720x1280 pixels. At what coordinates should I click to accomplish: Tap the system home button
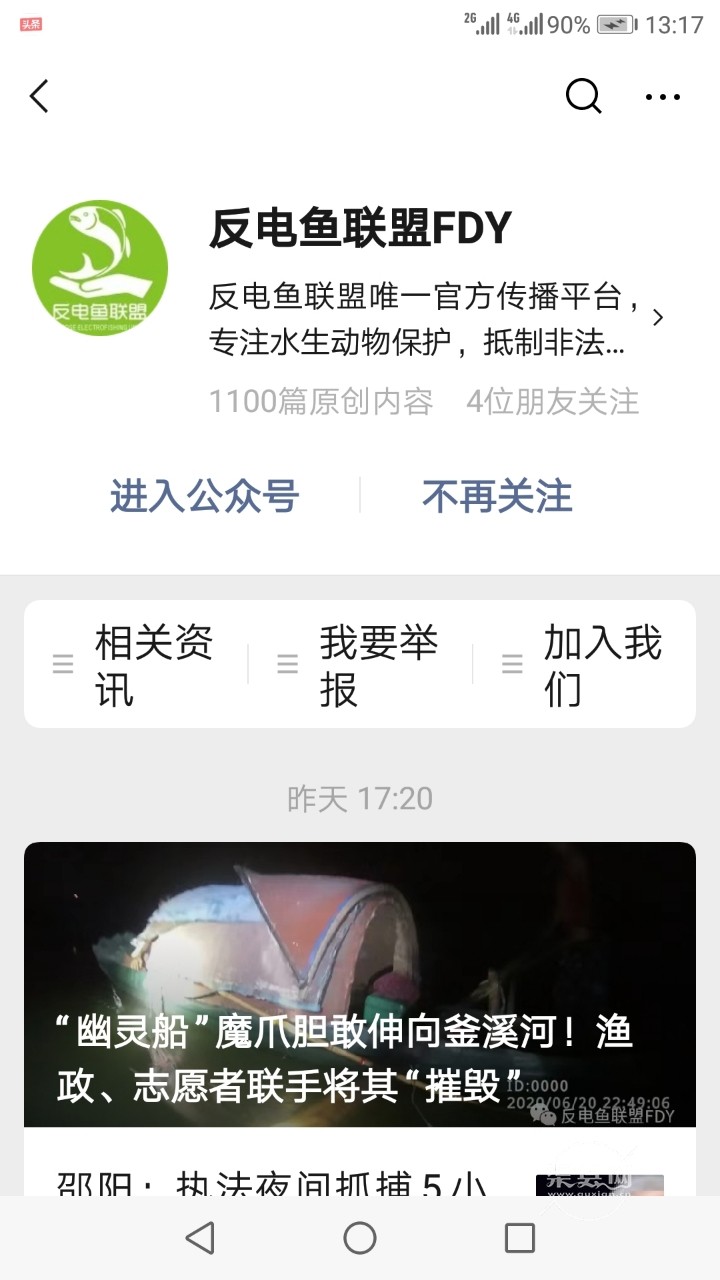pyautogui.click(x=360, y=1238)
